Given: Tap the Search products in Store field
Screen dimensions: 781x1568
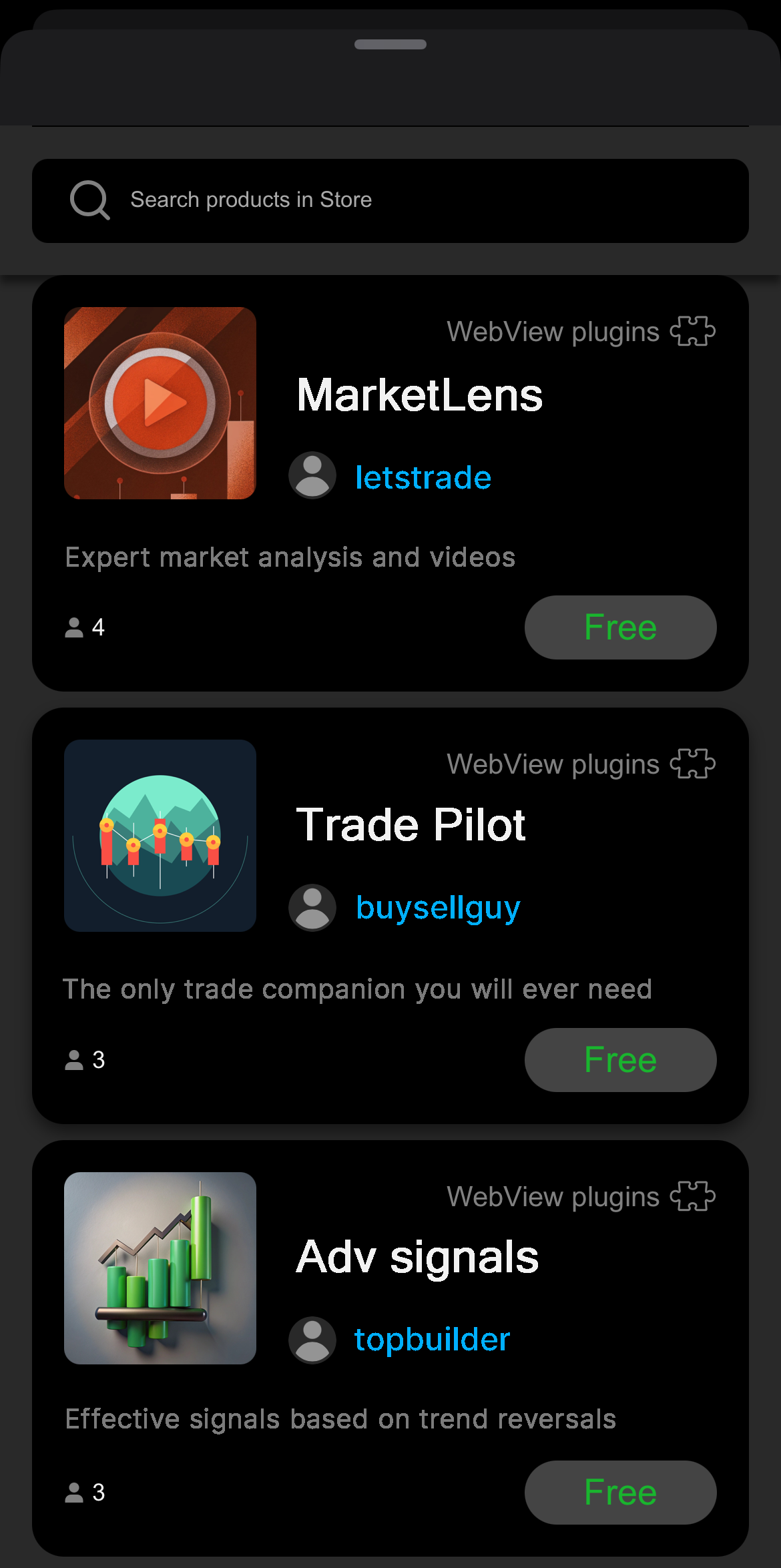Looking at the screenshot, I should coord(390,200).
